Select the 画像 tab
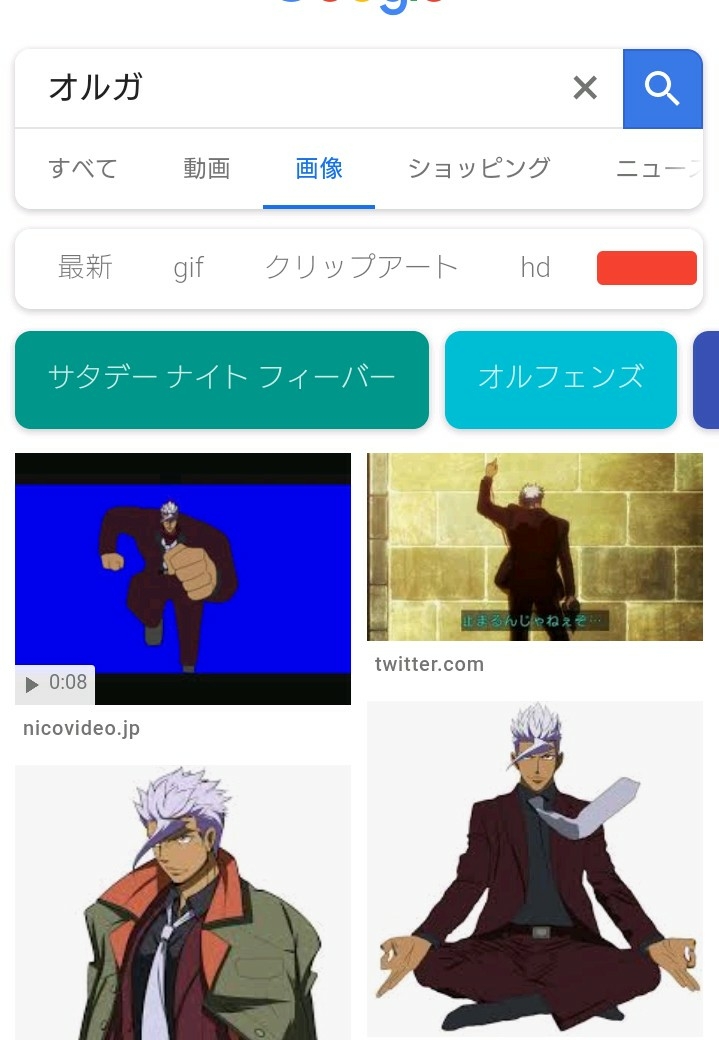 [319, 168]
